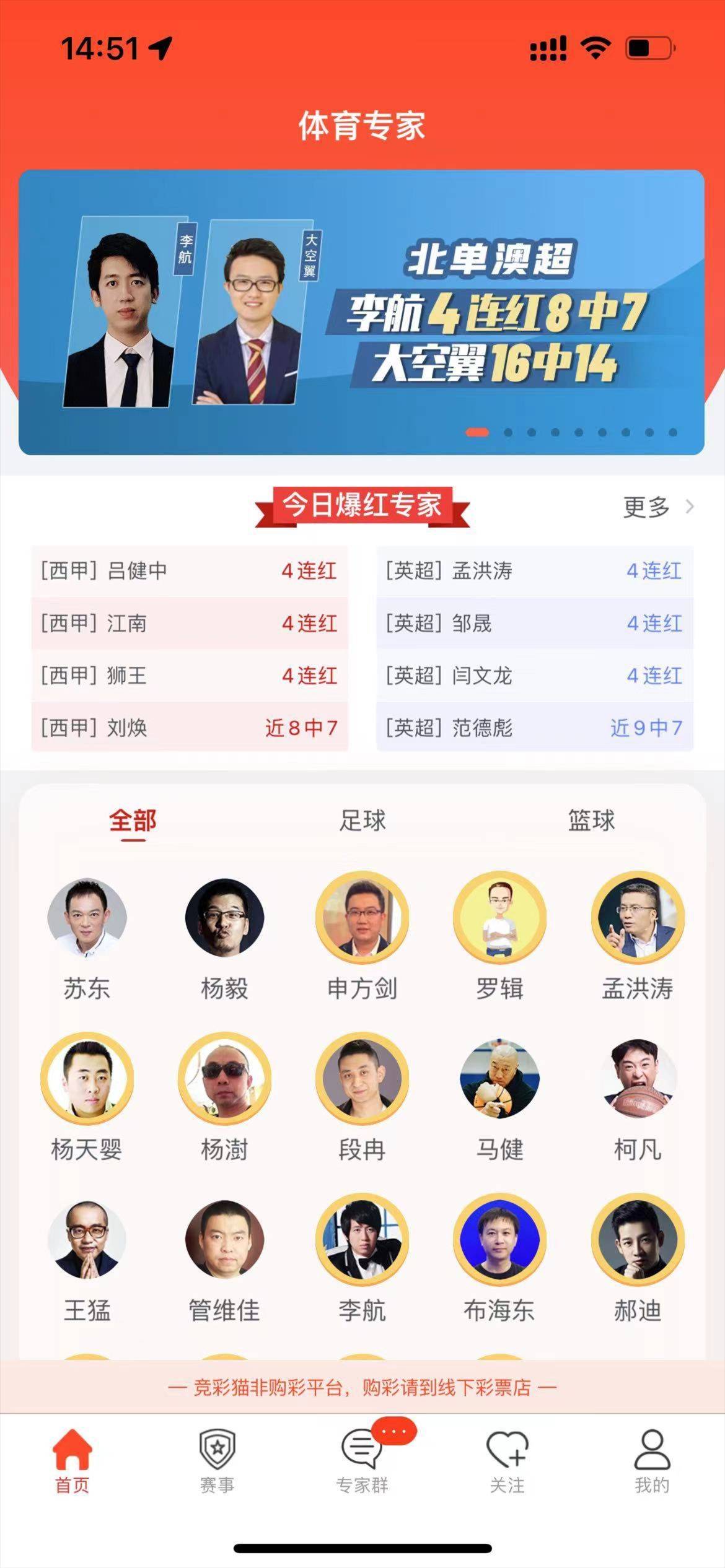Open the 李航 and 大空翼 promo banner
This screenshot has width=725, height=1568.
(x=361, y=312)
